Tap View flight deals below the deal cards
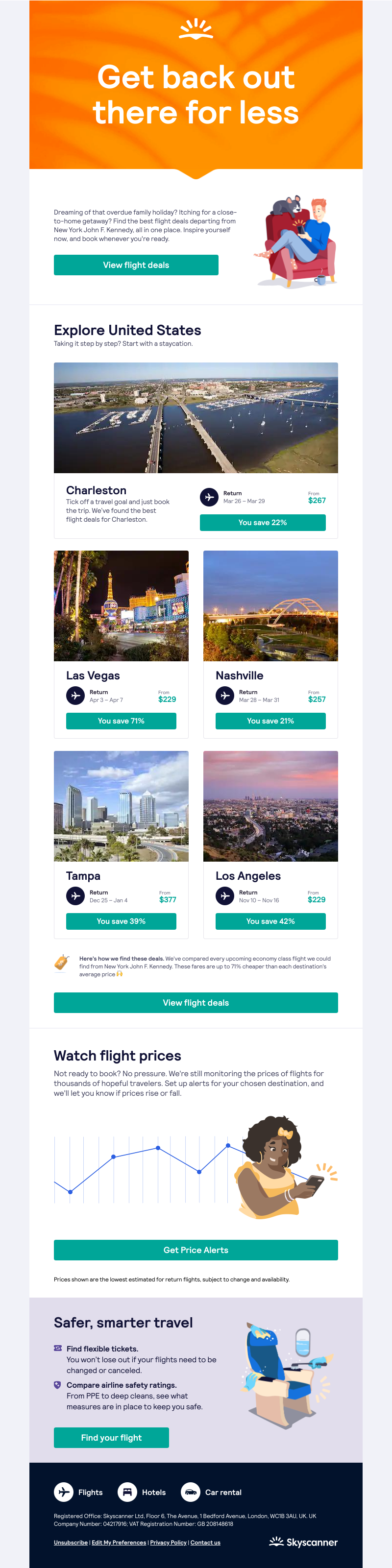The image size is (392, 1568). pyautogui.click(x=196, y=1003)
